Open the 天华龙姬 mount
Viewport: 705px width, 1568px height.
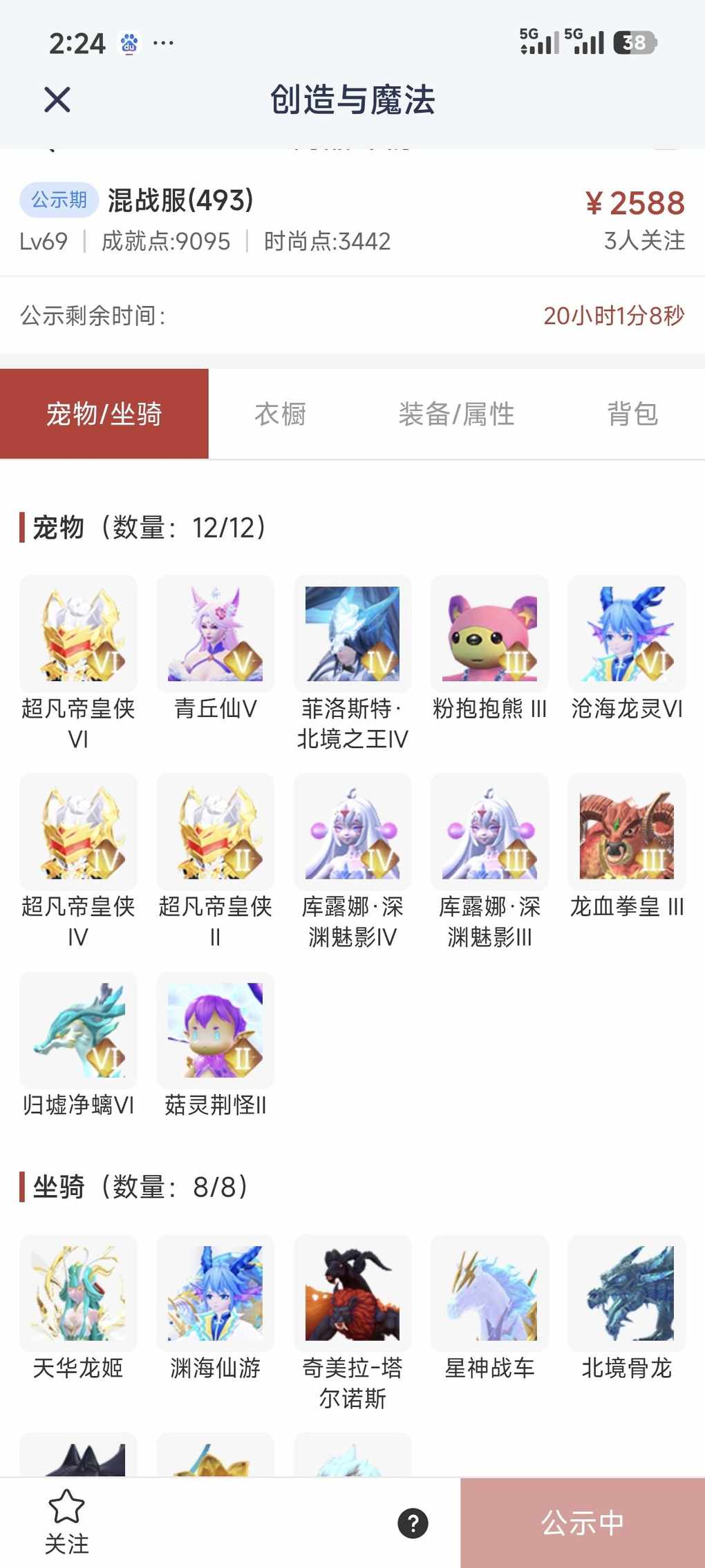click(78, 1293)
